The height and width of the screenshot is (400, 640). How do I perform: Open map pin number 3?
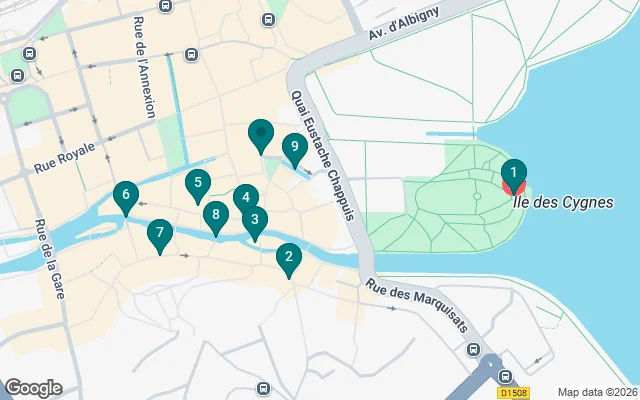[x=254, y=220]
